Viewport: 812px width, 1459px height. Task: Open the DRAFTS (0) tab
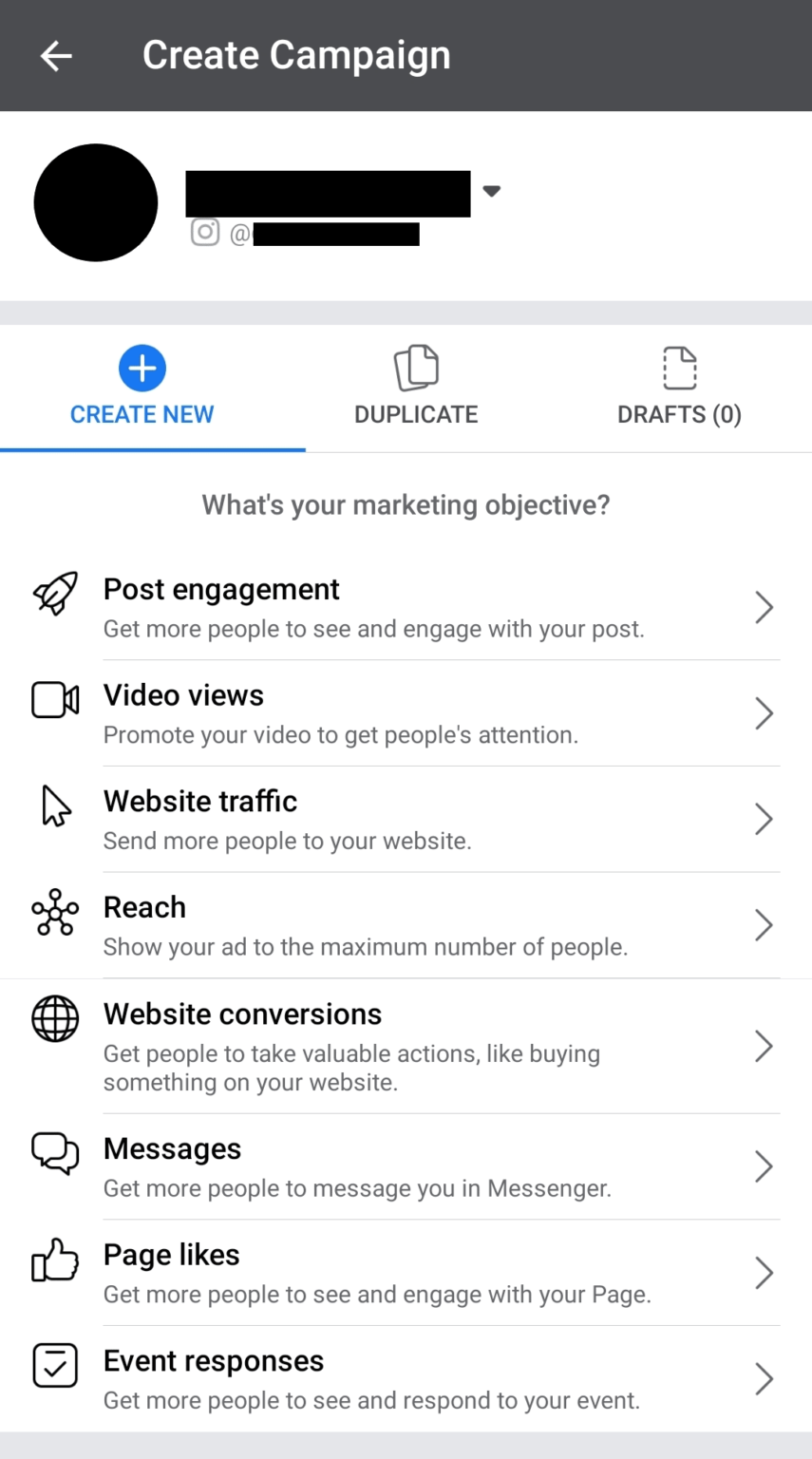coord(678,384)
